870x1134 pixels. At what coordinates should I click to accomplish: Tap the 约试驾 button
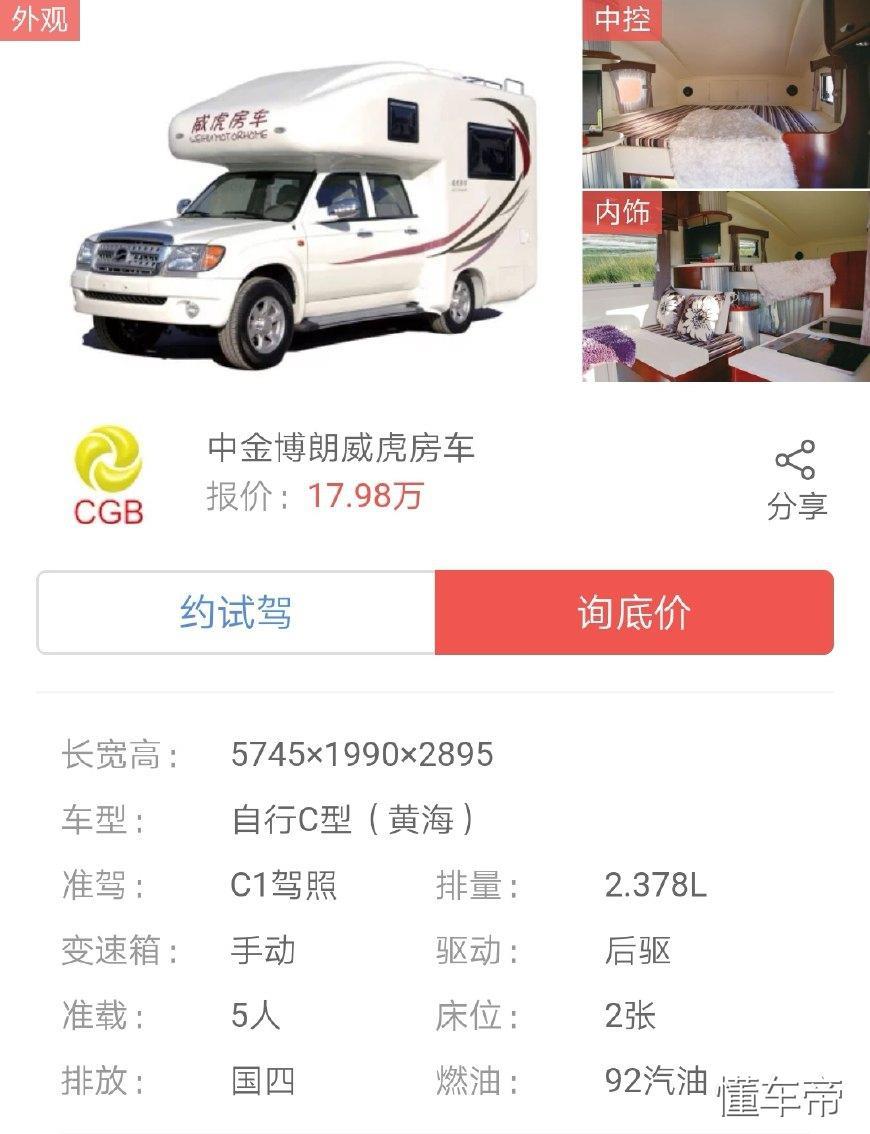pyautogui.click(x=236, y=613)
